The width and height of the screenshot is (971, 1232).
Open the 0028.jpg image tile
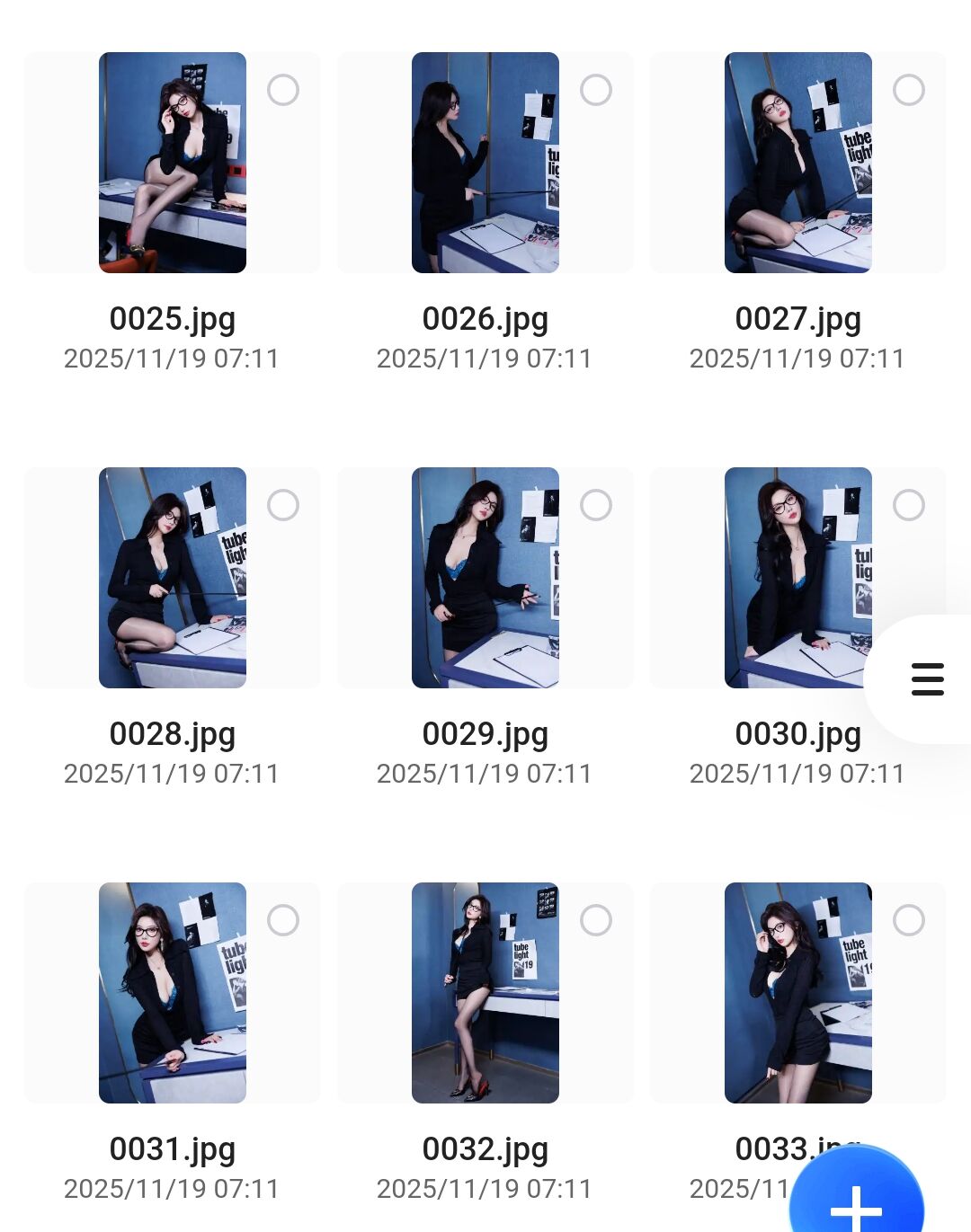point(172,578)
